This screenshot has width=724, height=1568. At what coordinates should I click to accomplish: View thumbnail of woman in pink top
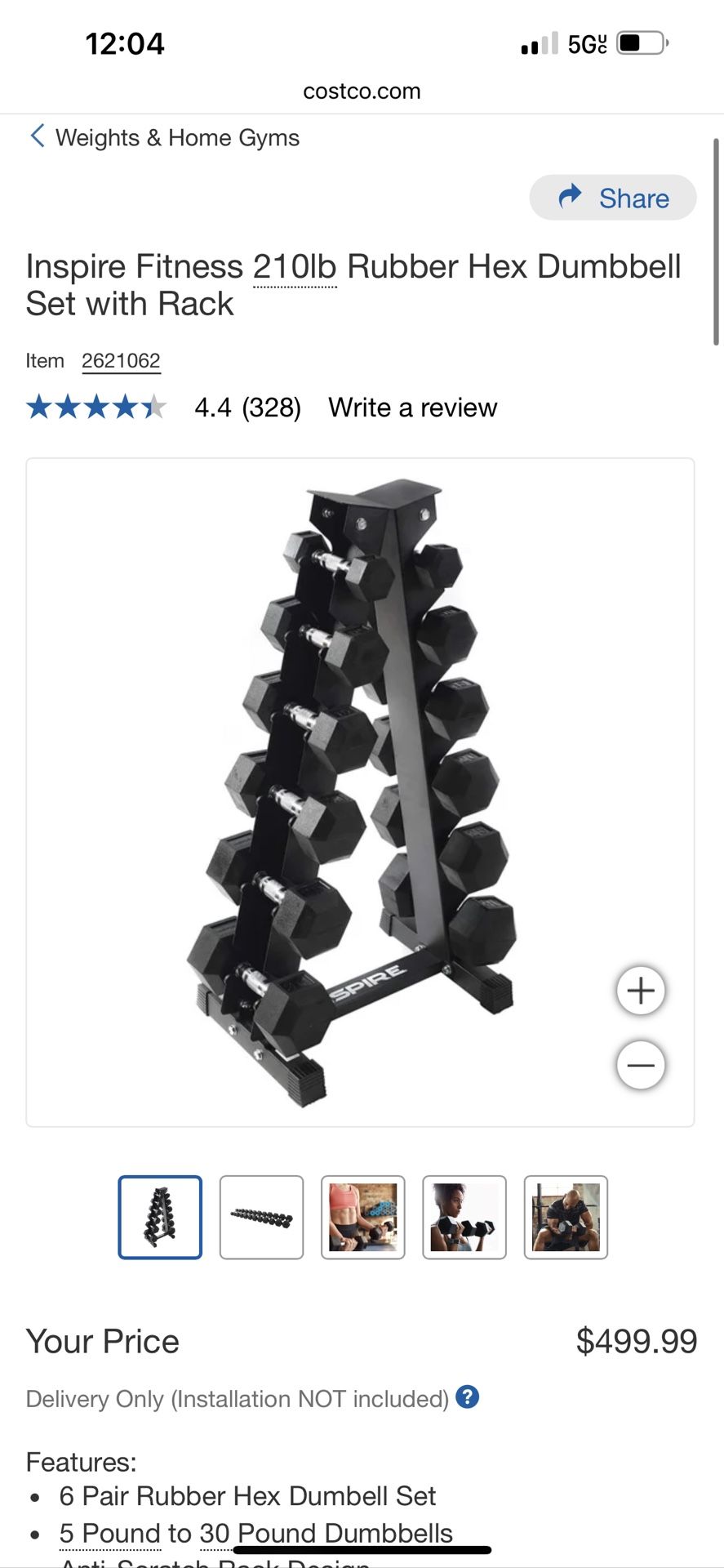363,1217
